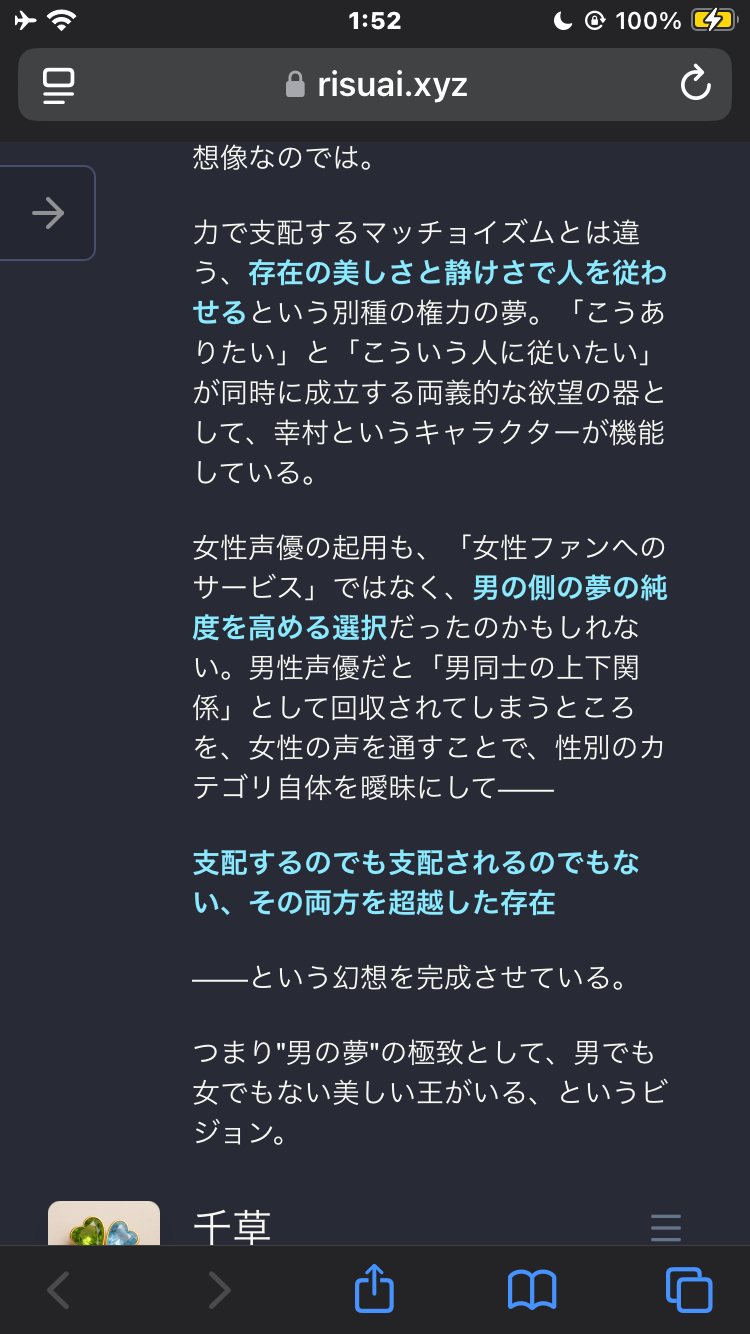Open Safari bookmarks

click(532, 1290)
